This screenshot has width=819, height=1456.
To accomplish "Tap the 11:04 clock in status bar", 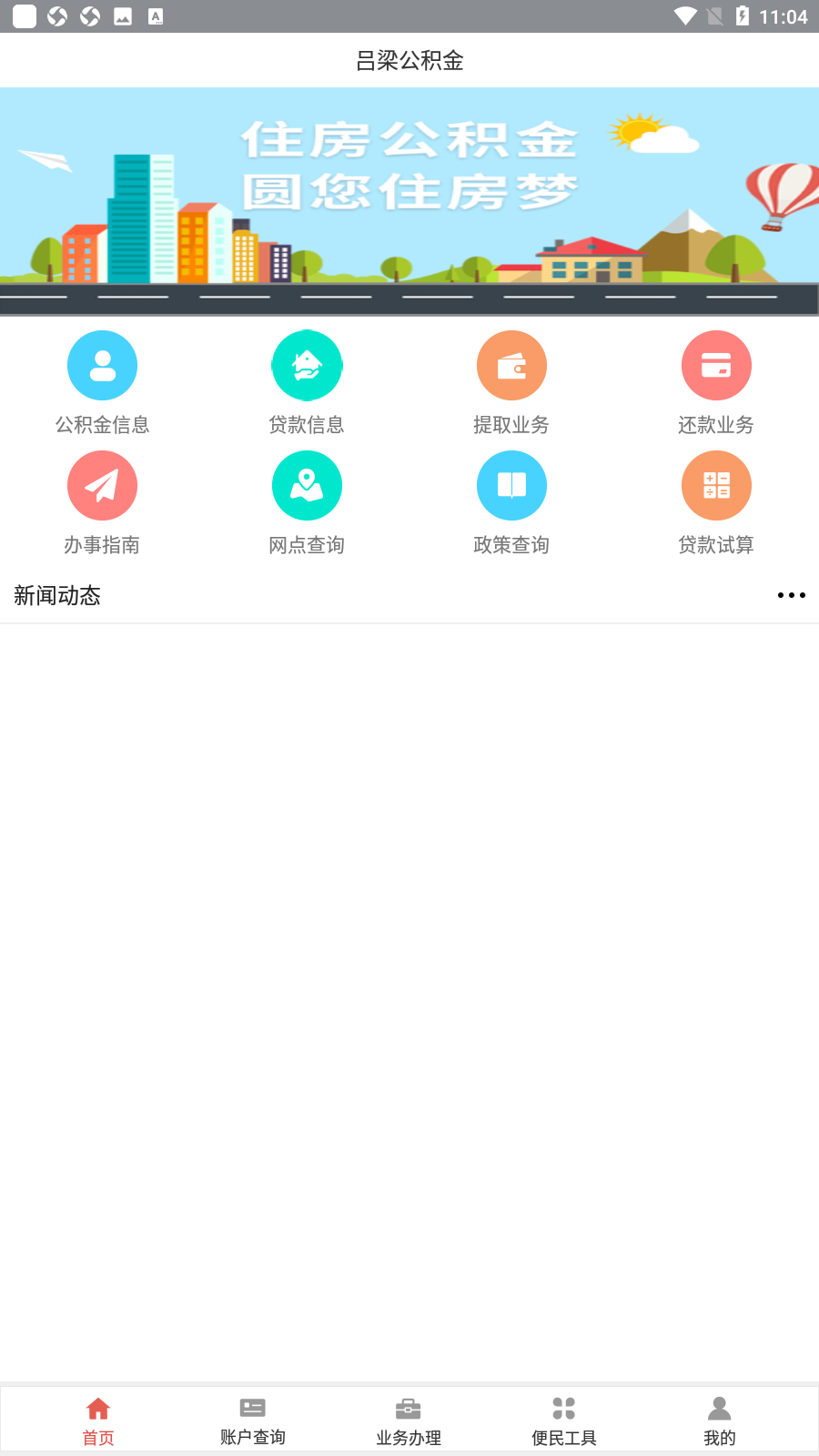I will 788,15.
